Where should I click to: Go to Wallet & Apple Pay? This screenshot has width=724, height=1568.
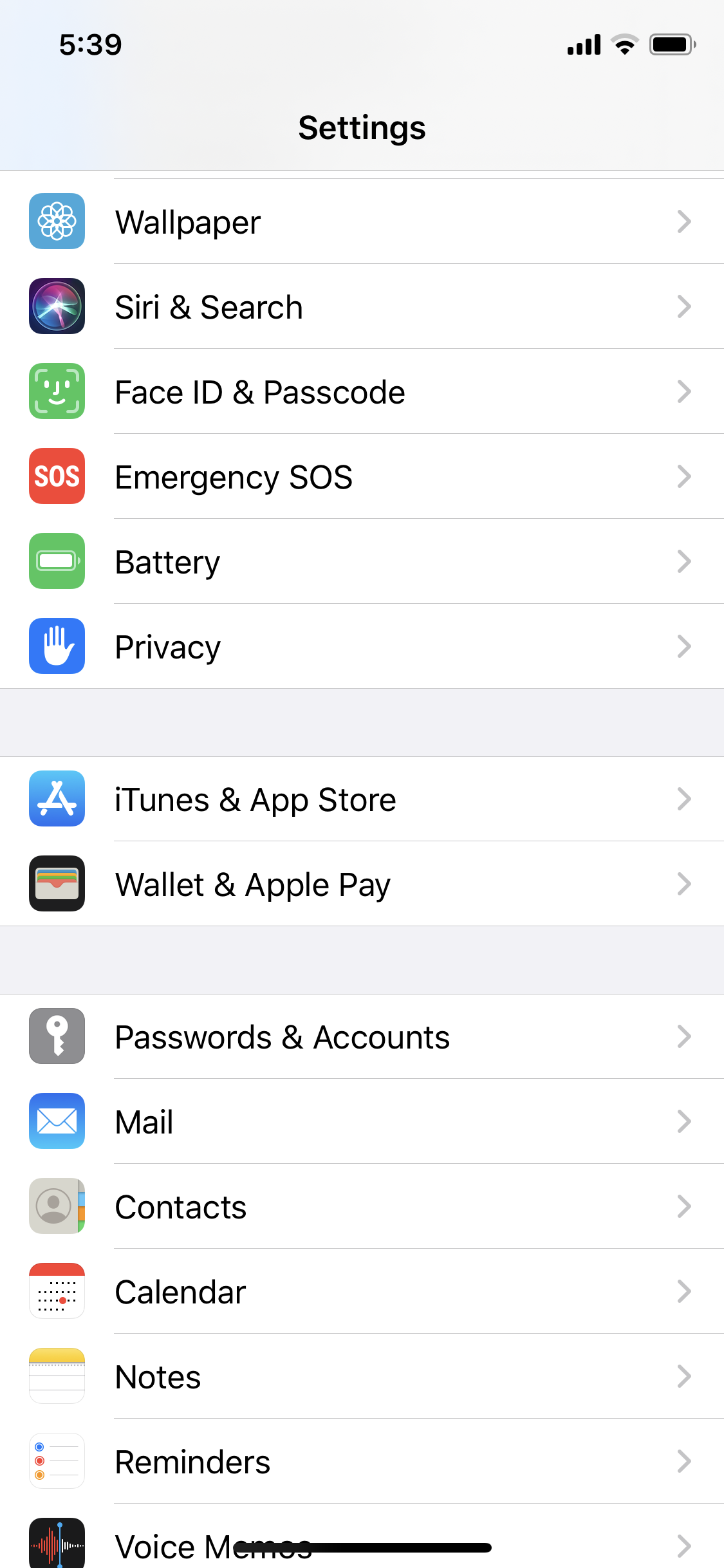[360, 884]
